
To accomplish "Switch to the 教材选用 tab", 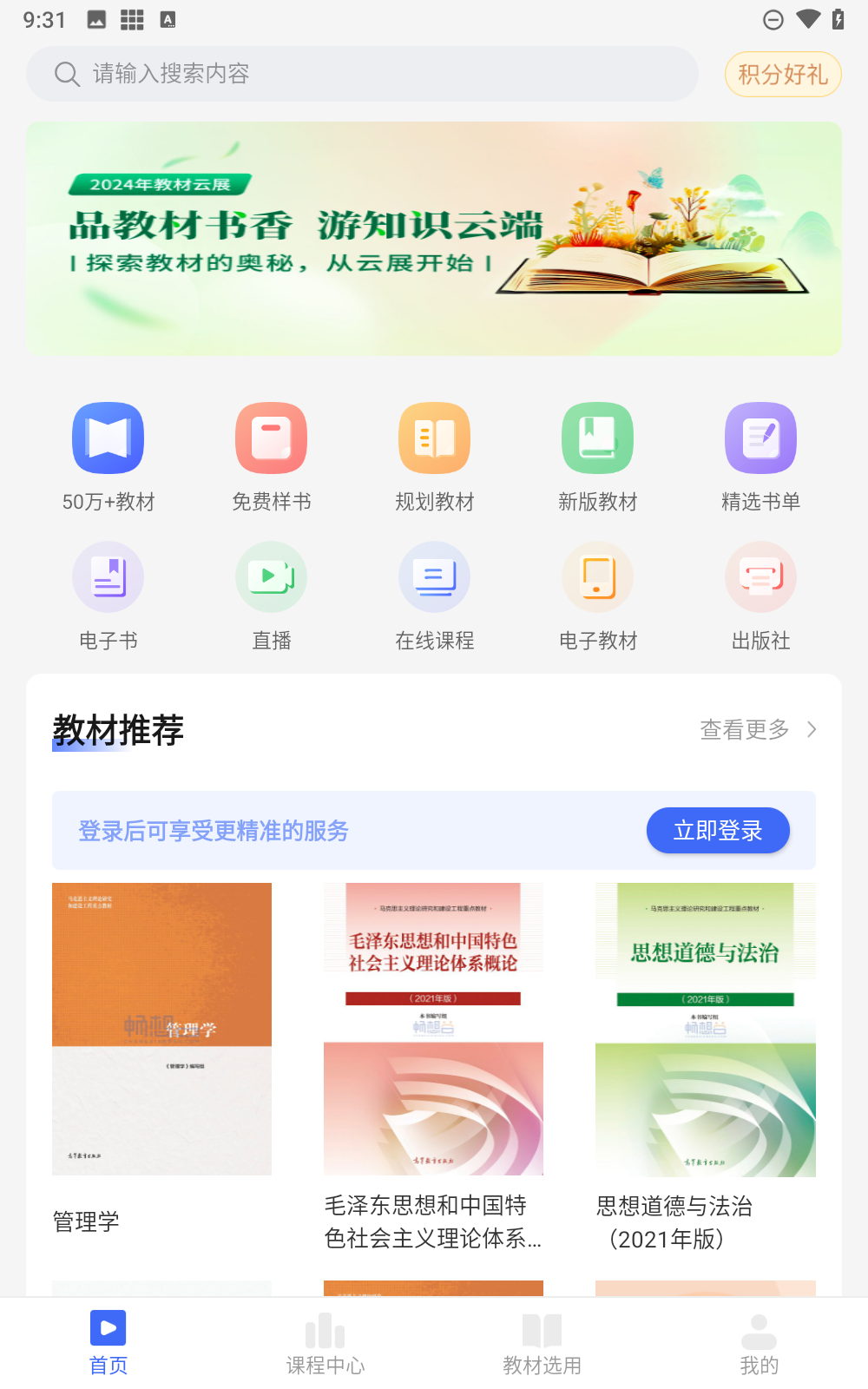I will 542,1343.
